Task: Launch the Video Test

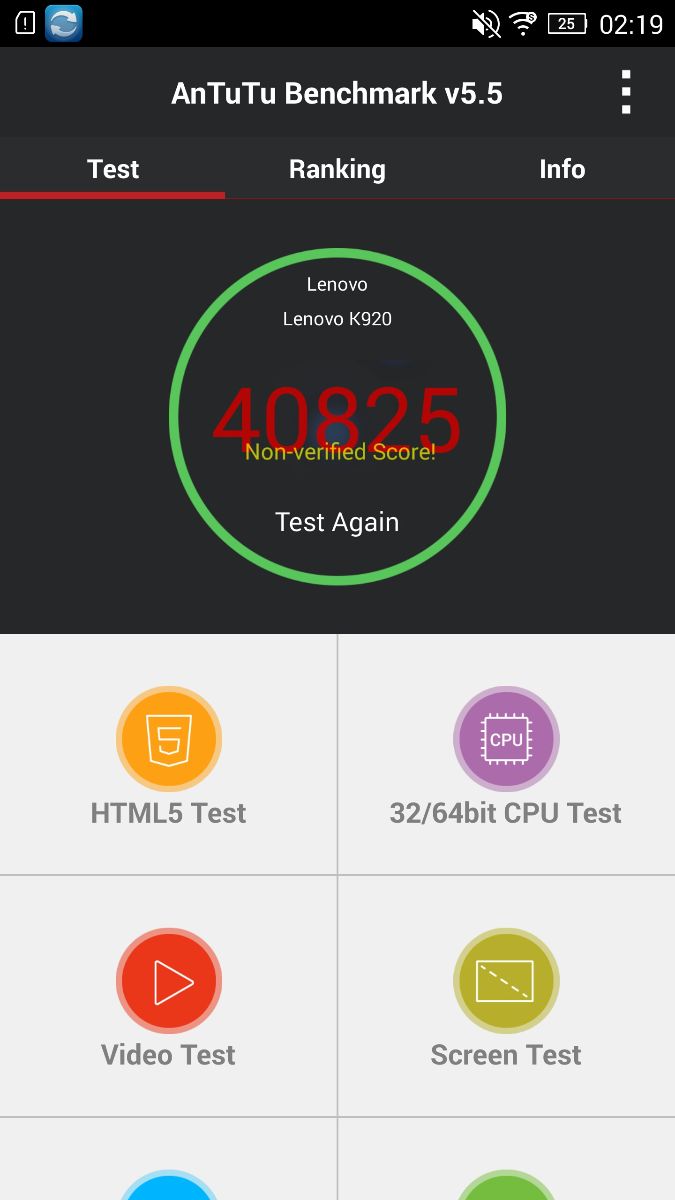Action: [168, 997]
